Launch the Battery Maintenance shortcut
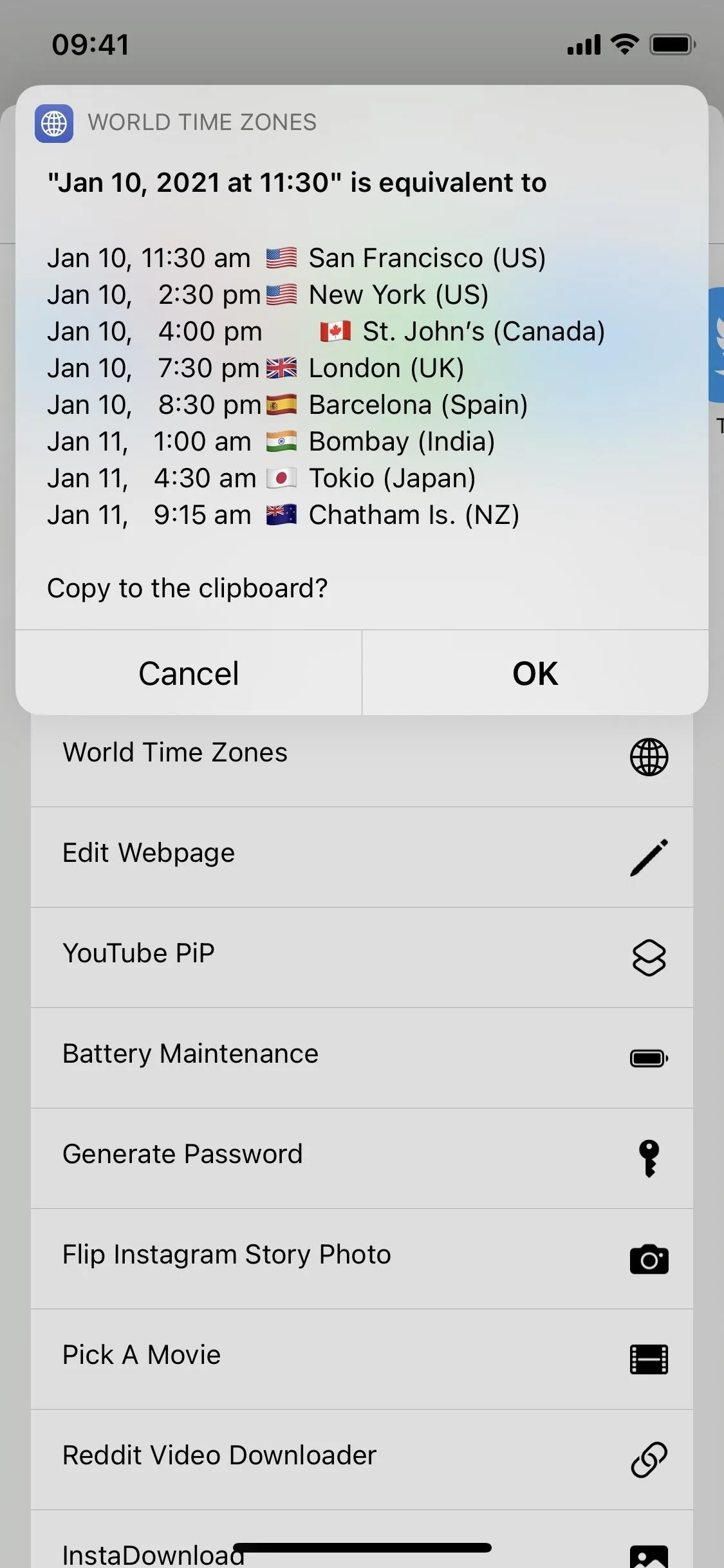 (362, 1058)
